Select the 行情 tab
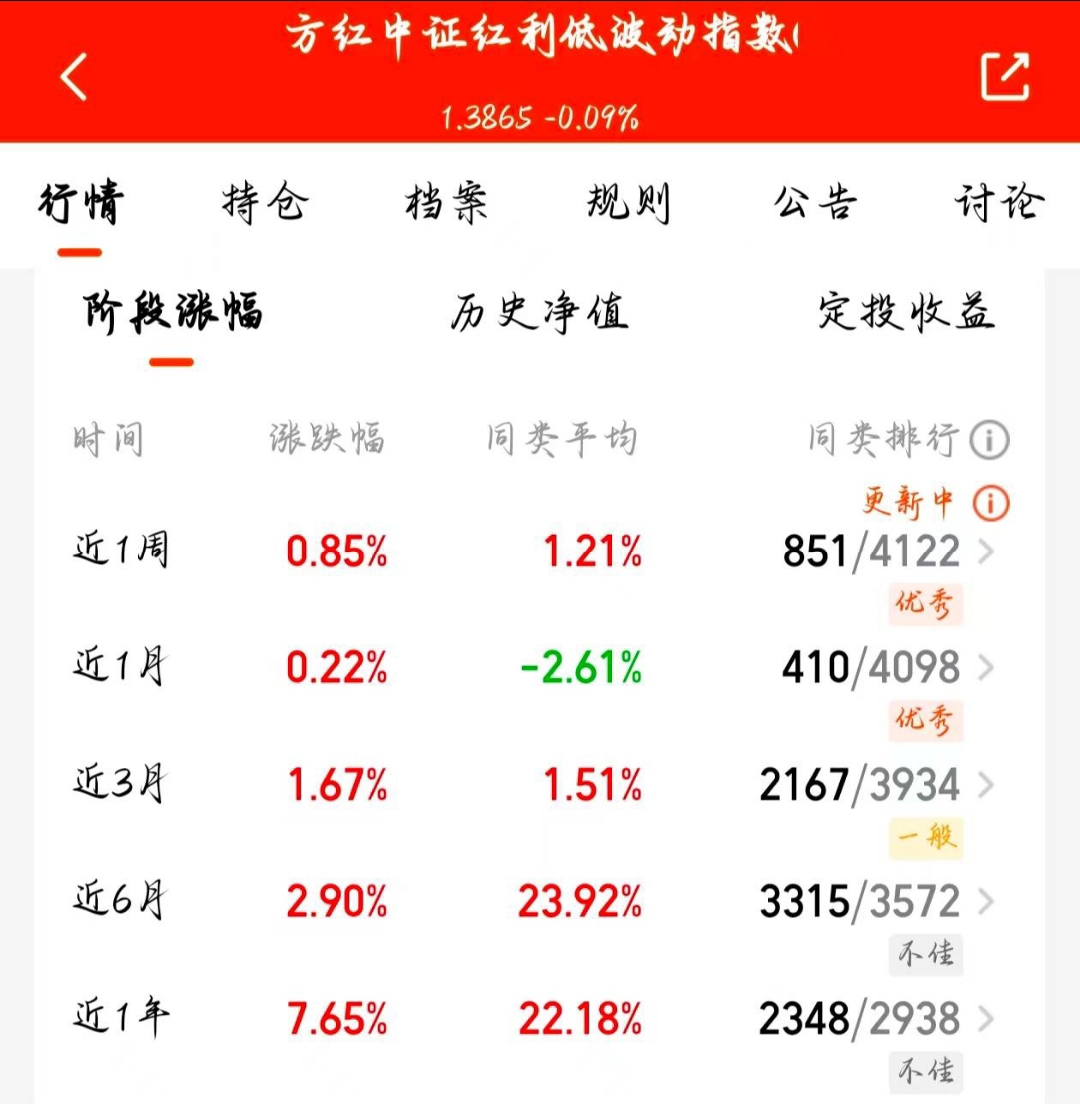Image resolution: width=1080 pixels, height=1104 pixels. (81, 203)
